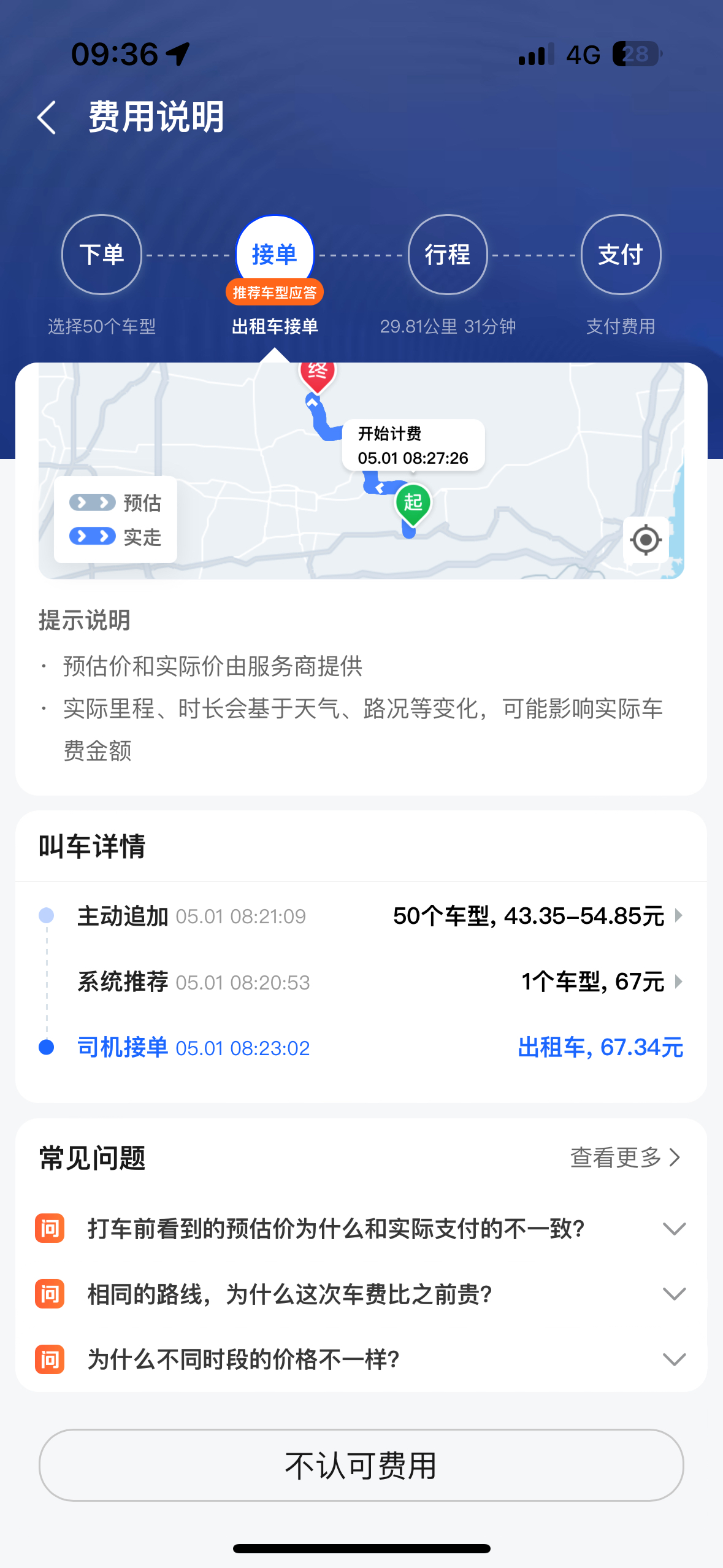
Task: Expand the estimated-vs-actual price FAQ
Action: [673, 1228]
